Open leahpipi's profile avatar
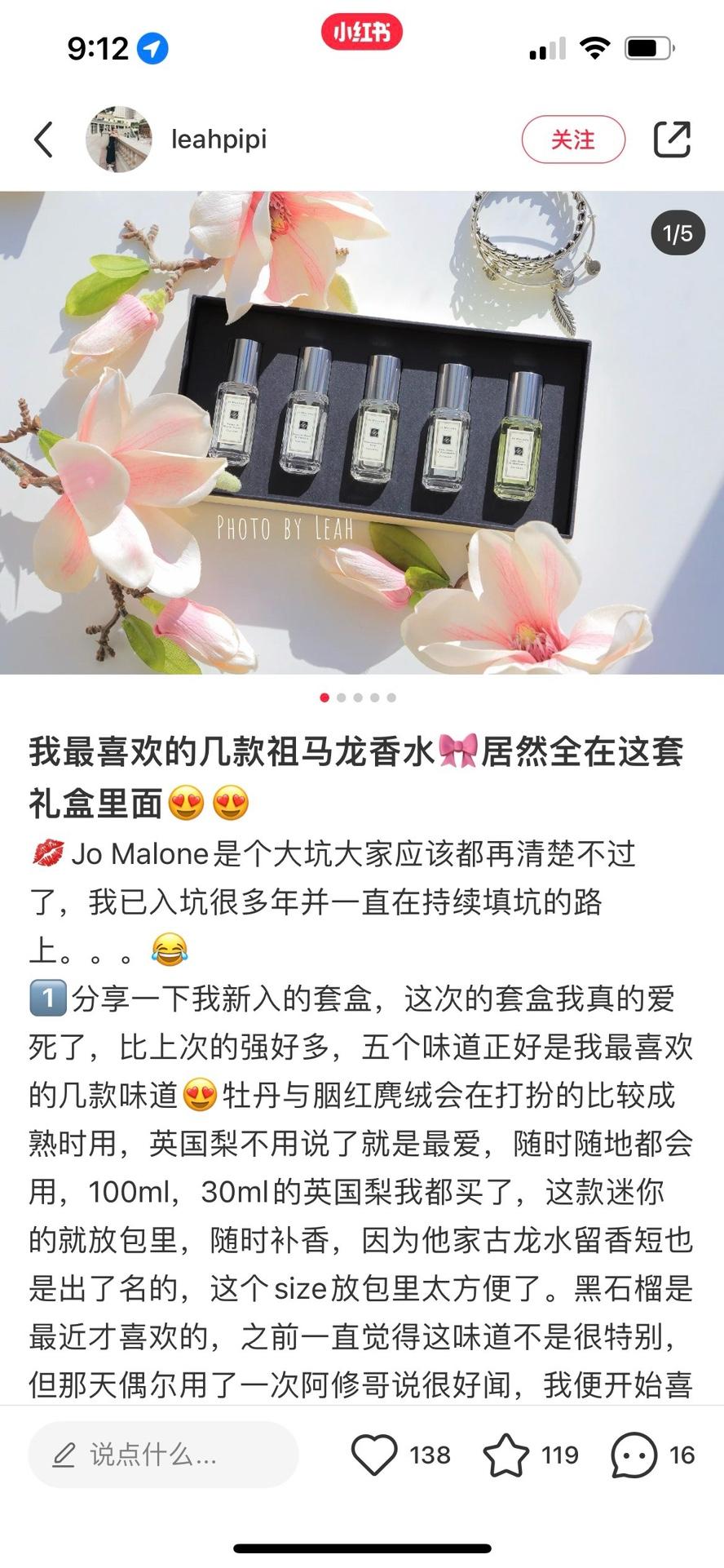Viewport: 724px width, 1568px height. tap(119, 140)
